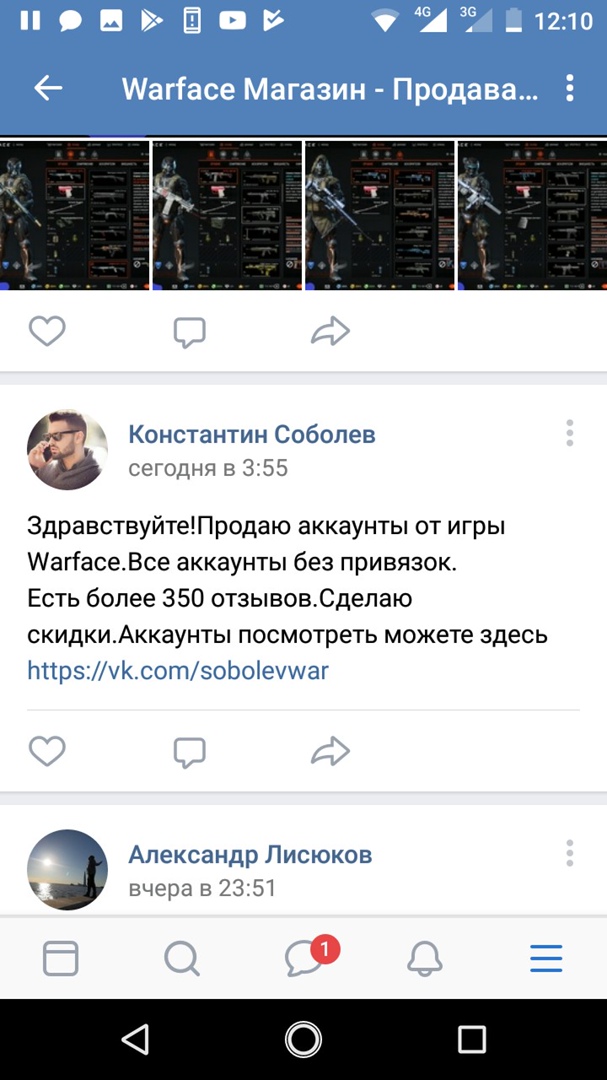Share the post with weapon screenshots
This screenshot has width=607, height=1080.
click(x=330, y=331)
